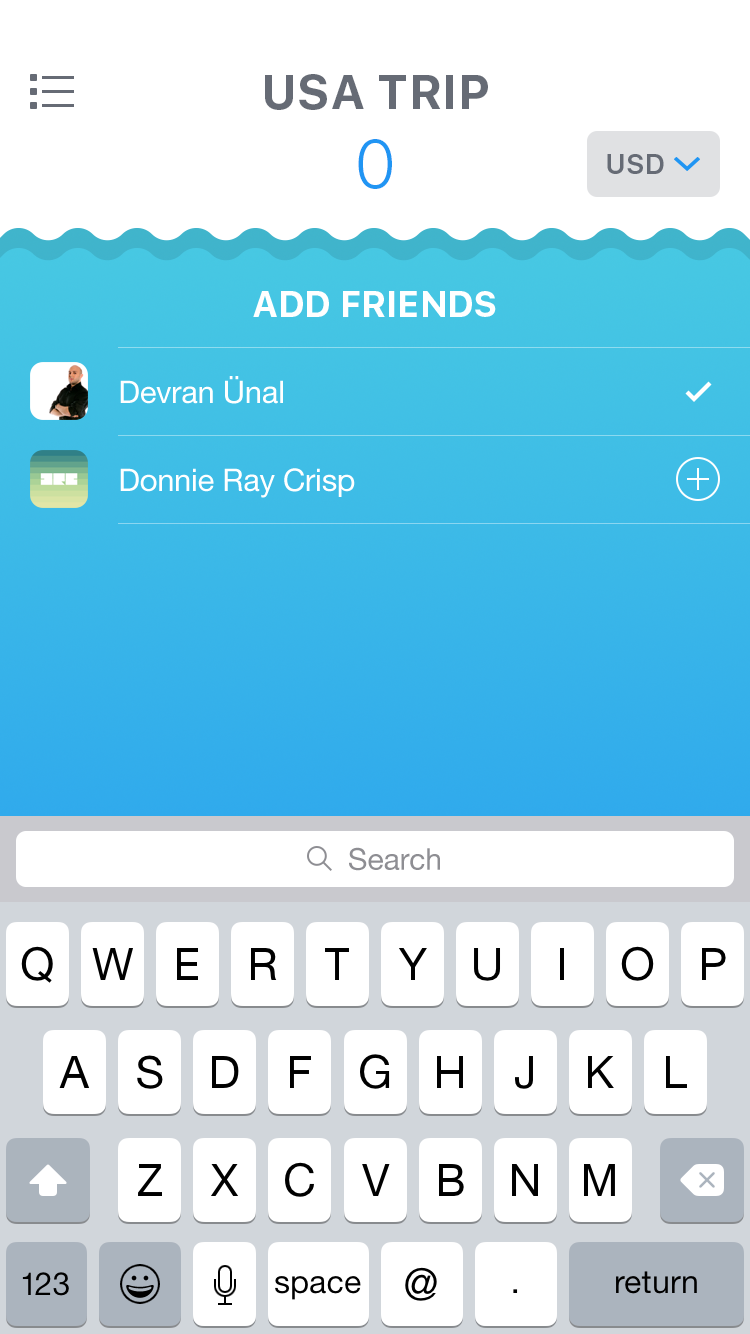Deselect Devran Ünal's checkmark
The width and height of the screenshot is (750, 1334).
(698, 392)
